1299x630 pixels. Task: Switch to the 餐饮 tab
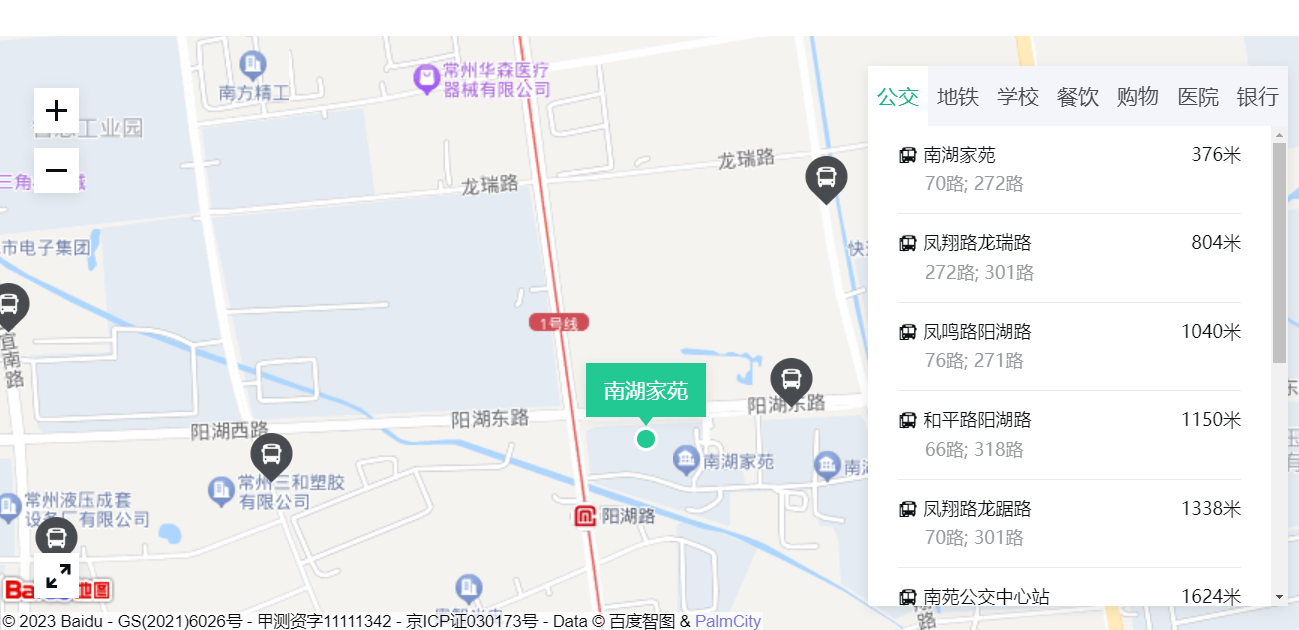point(1077,97)
